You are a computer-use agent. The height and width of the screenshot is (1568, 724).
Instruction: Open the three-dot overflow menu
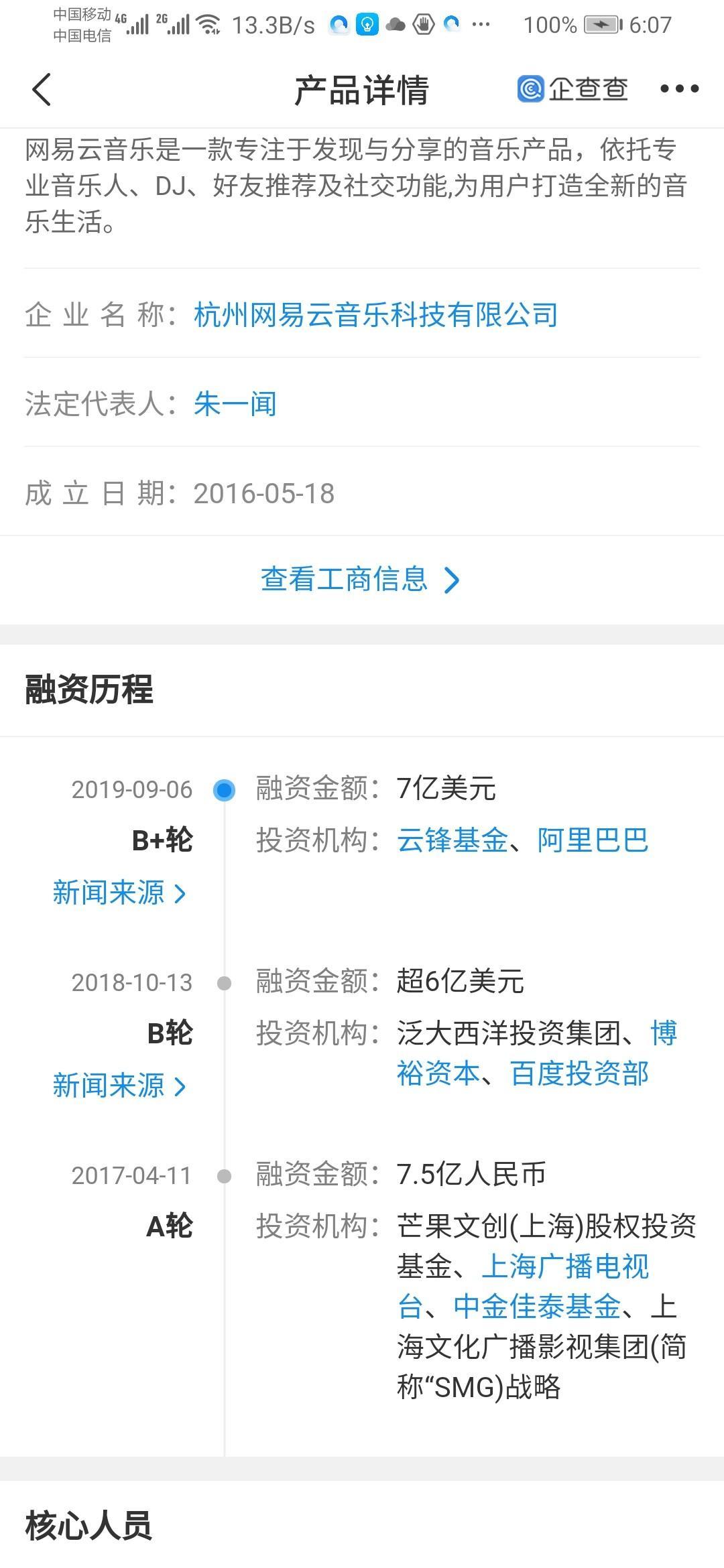click(x=679, y=89)
